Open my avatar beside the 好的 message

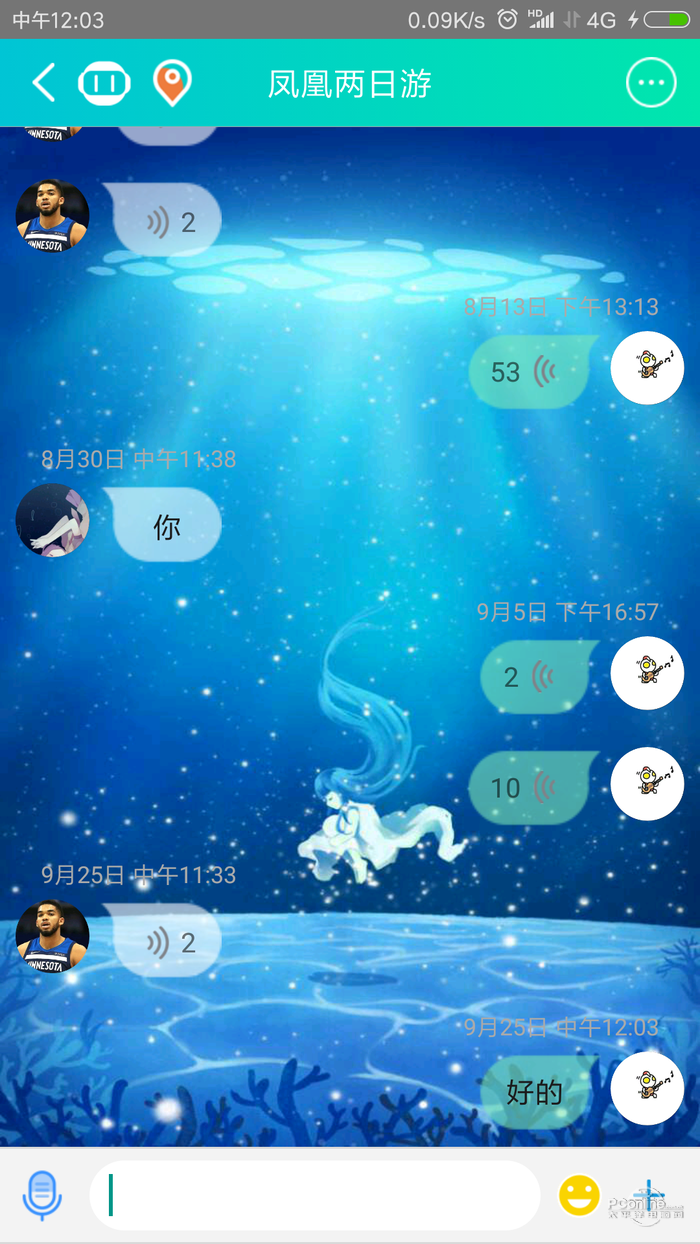[x=647, y=1088]
